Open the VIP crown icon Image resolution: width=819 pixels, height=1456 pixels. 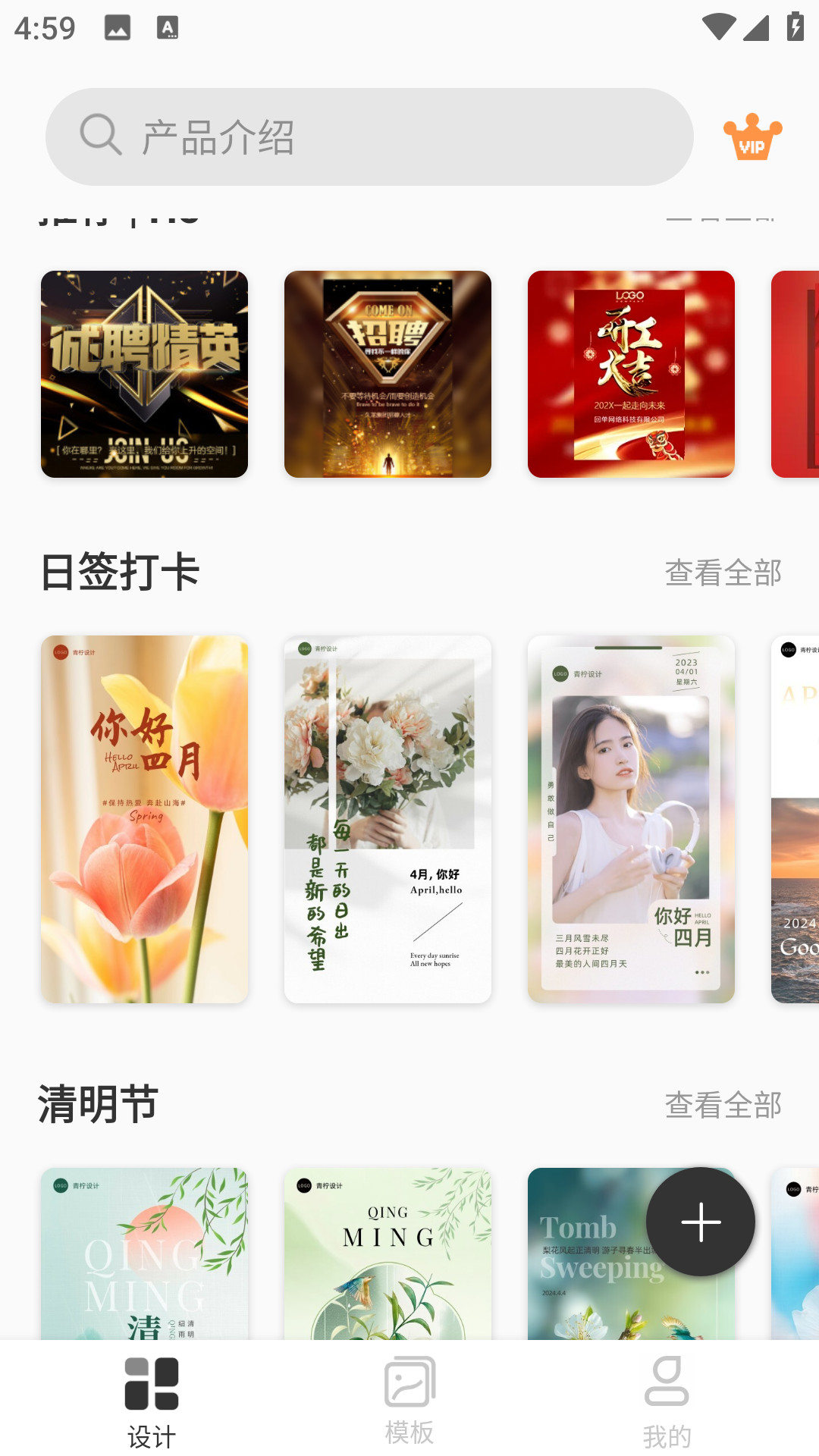pos(752,137)
